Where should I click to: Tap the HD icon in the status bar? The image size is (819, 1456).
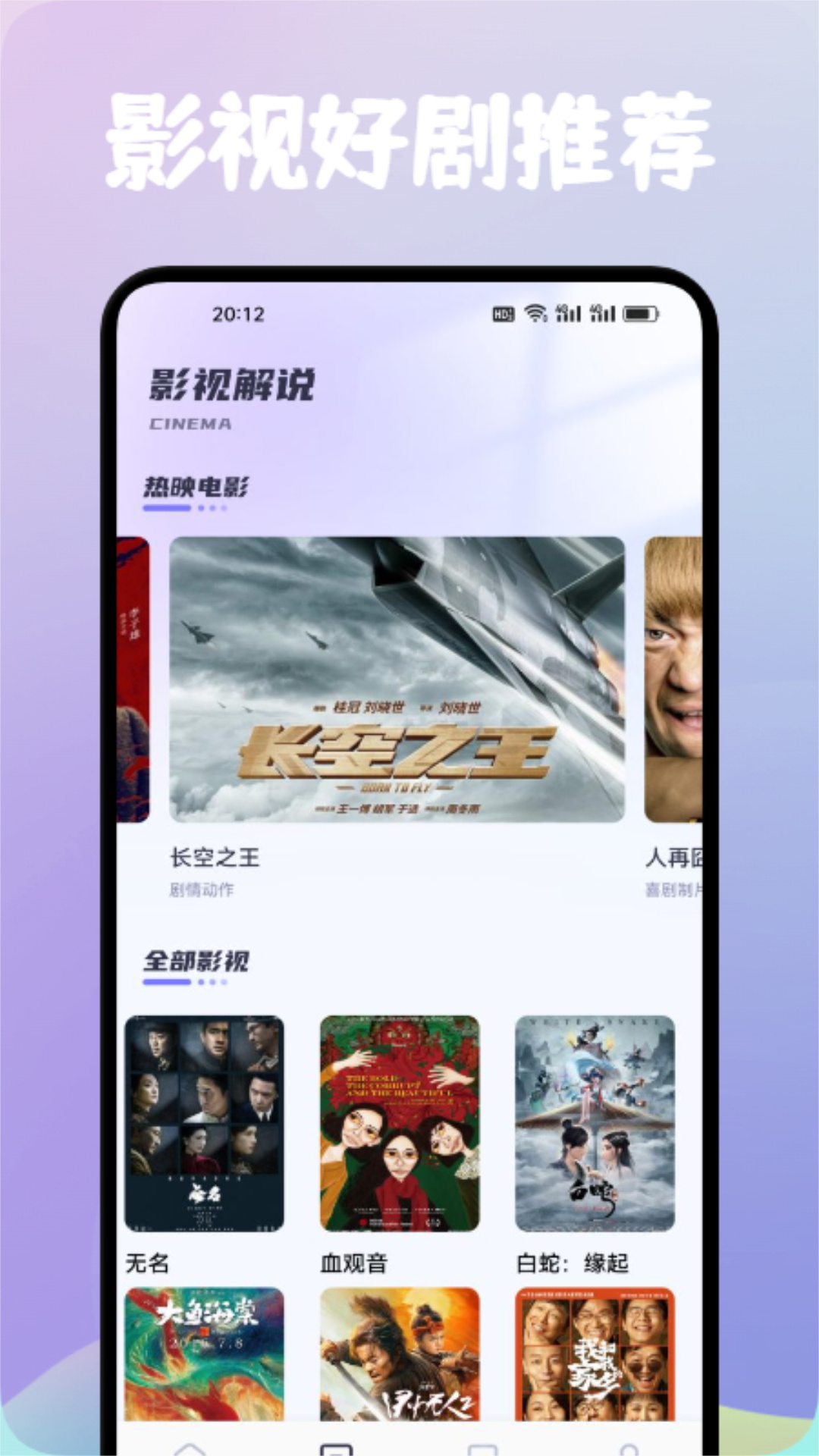(x=502, y=312)
